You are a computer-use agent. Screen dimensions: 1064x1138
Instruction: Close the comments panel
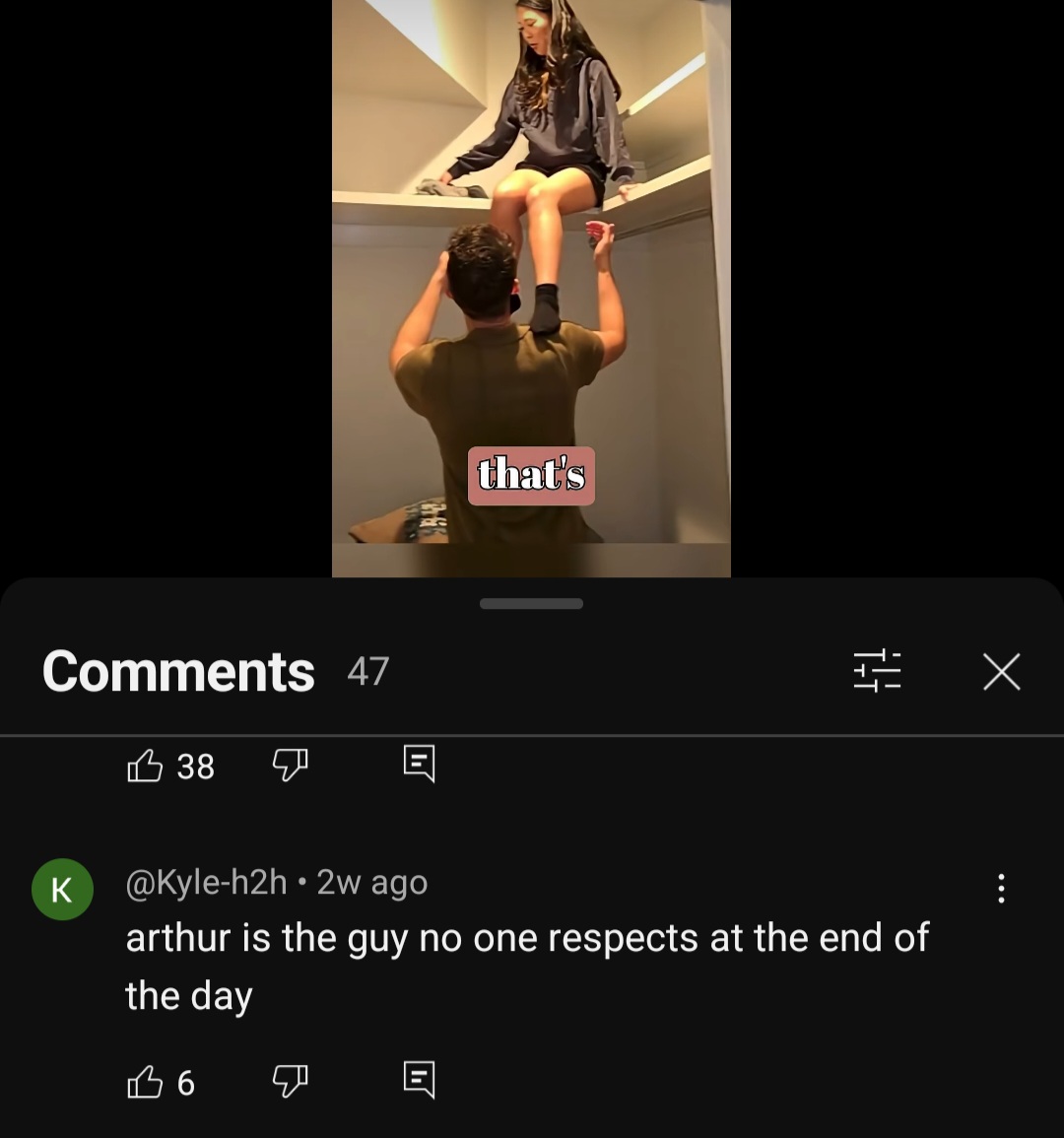[x=1001, y=672]
